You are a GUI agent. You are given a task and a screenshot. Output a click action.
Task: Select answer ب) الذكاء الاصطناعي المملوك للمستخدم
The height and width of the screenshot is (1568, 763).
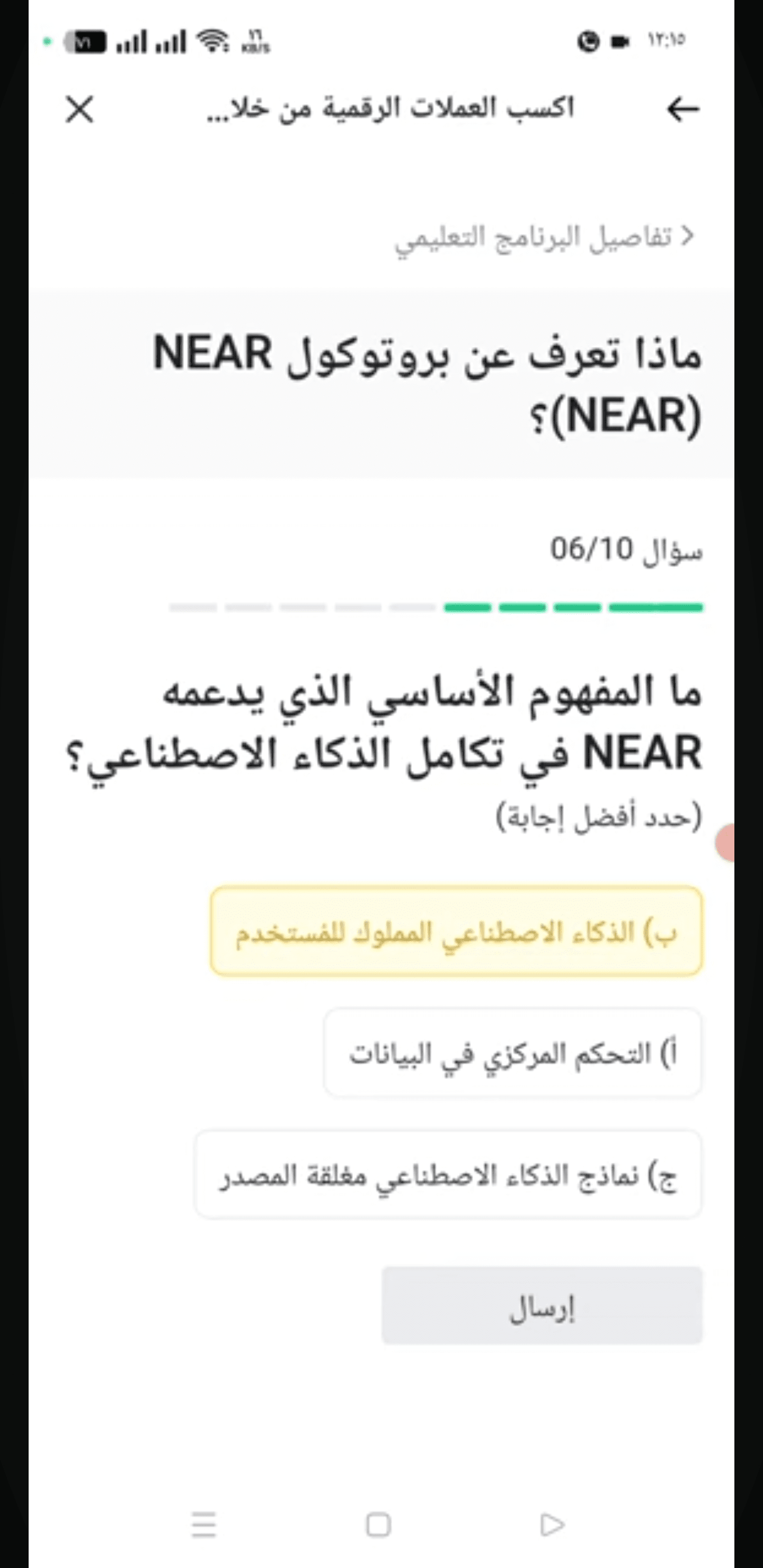(x=457, y=931)
